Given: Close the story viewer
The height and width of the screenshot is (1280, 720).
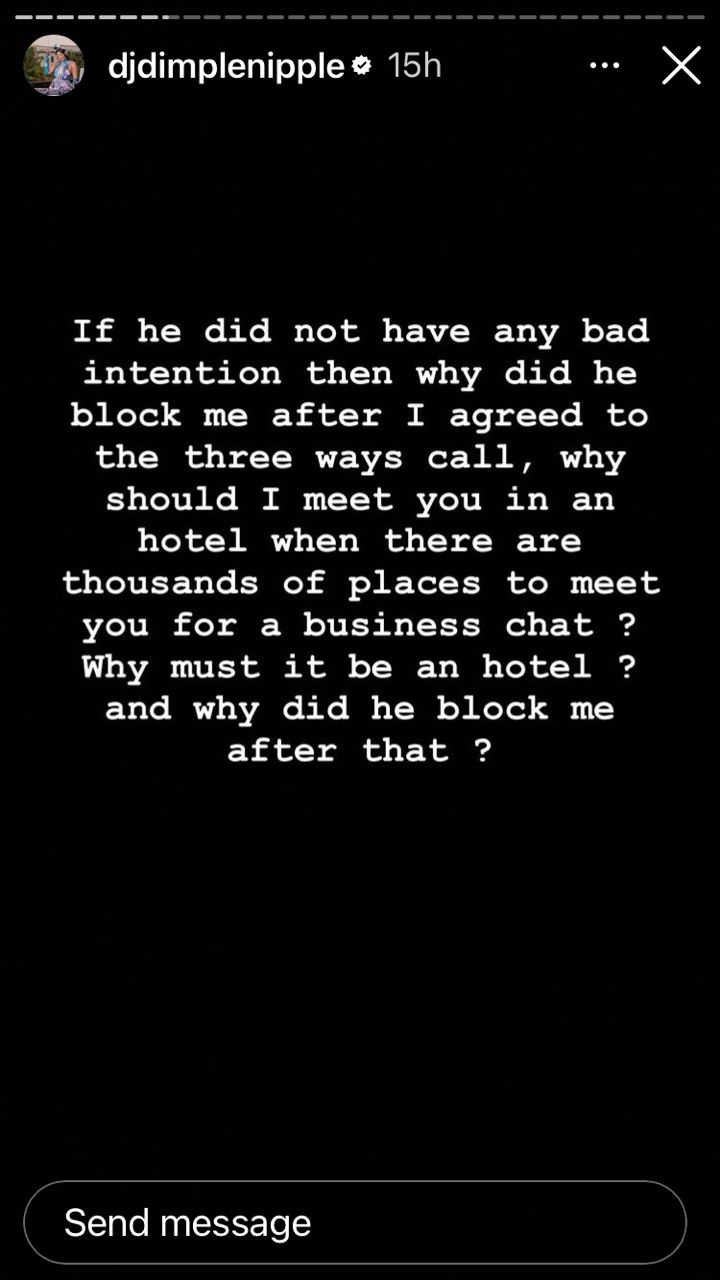Looking at the screenshot, I should (681, 66).
